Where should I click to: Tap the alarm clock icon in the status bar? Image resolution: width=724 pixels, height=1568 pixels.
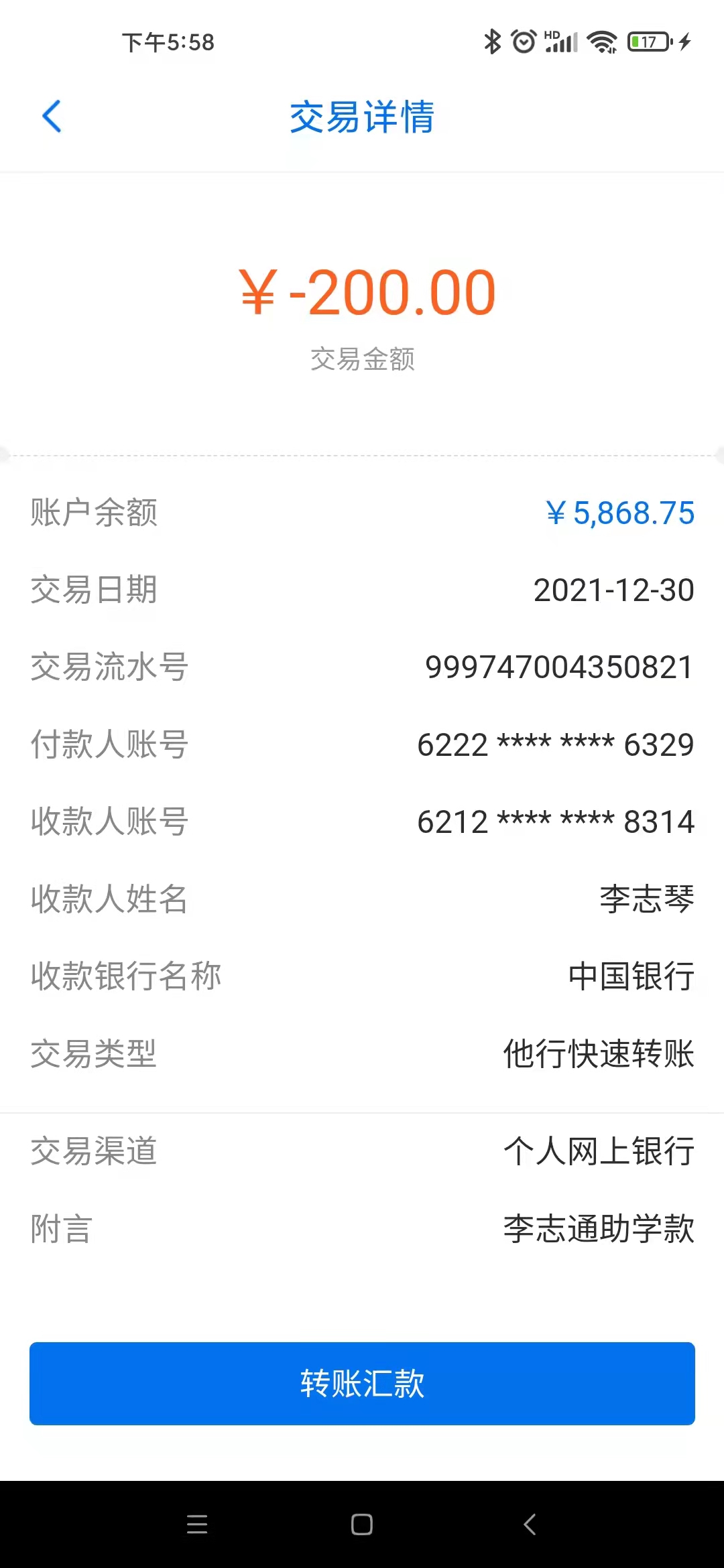tap(523, 42)
